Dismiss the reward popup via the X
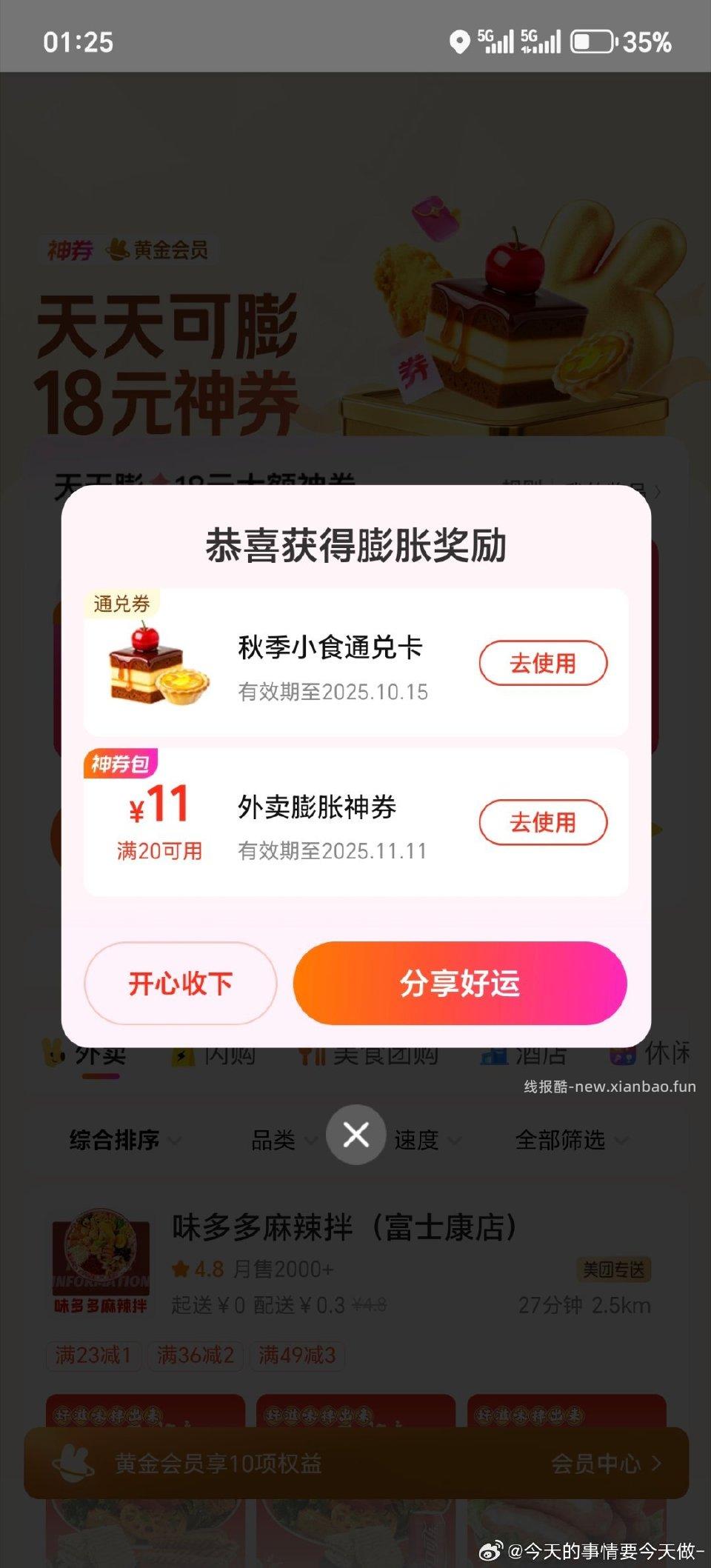The width and height of the screenshot is (711, 1568). [355, 1133]
